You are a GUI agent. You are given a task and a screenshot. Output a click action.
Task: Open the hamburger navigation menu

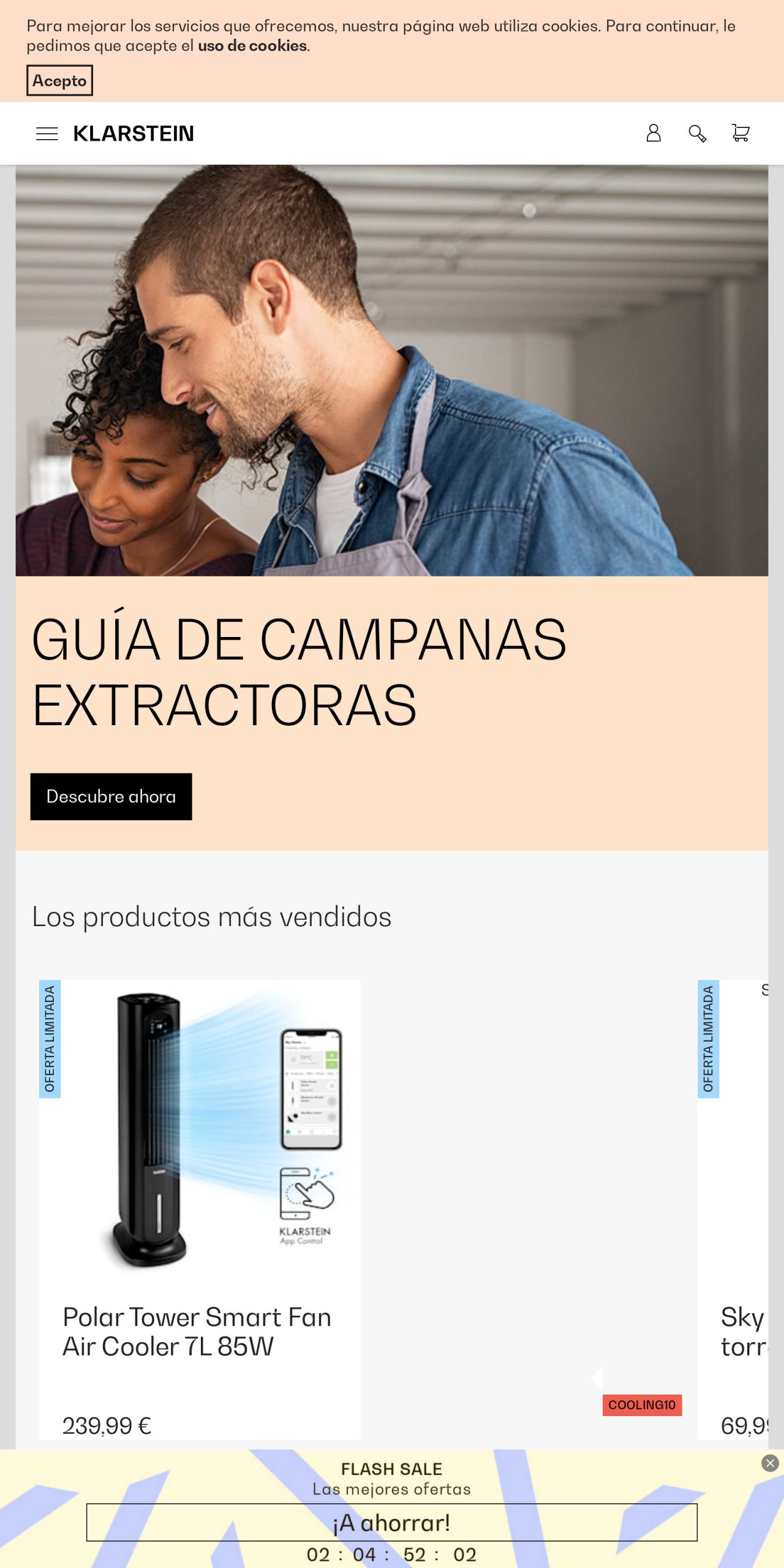click(x=45, y=134)
